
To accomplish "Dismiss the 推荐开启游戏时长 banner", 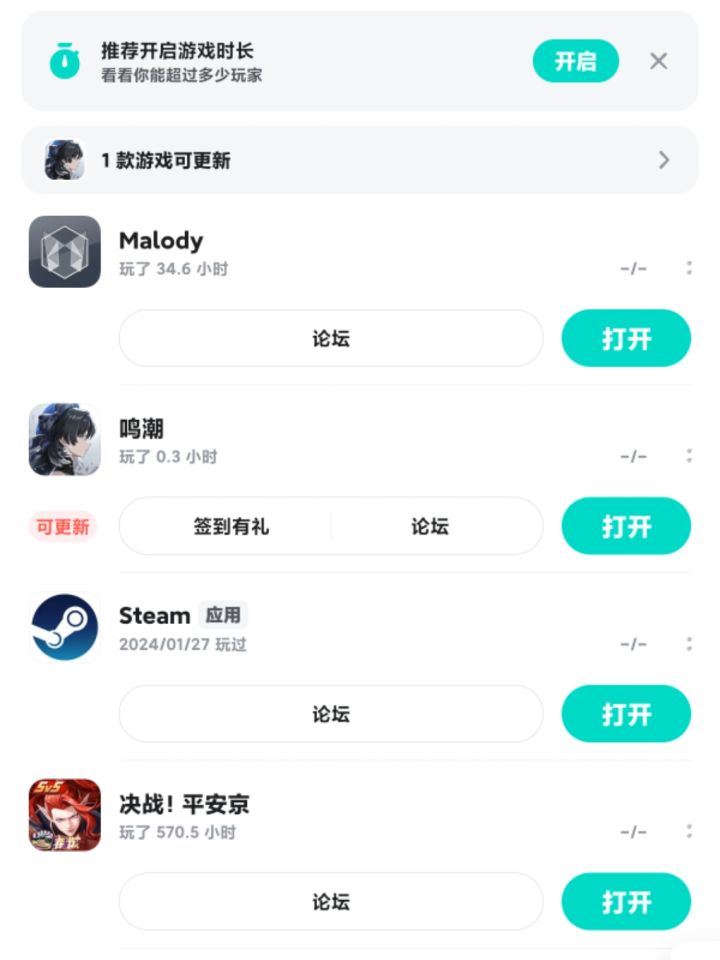I will pos(659,61).
